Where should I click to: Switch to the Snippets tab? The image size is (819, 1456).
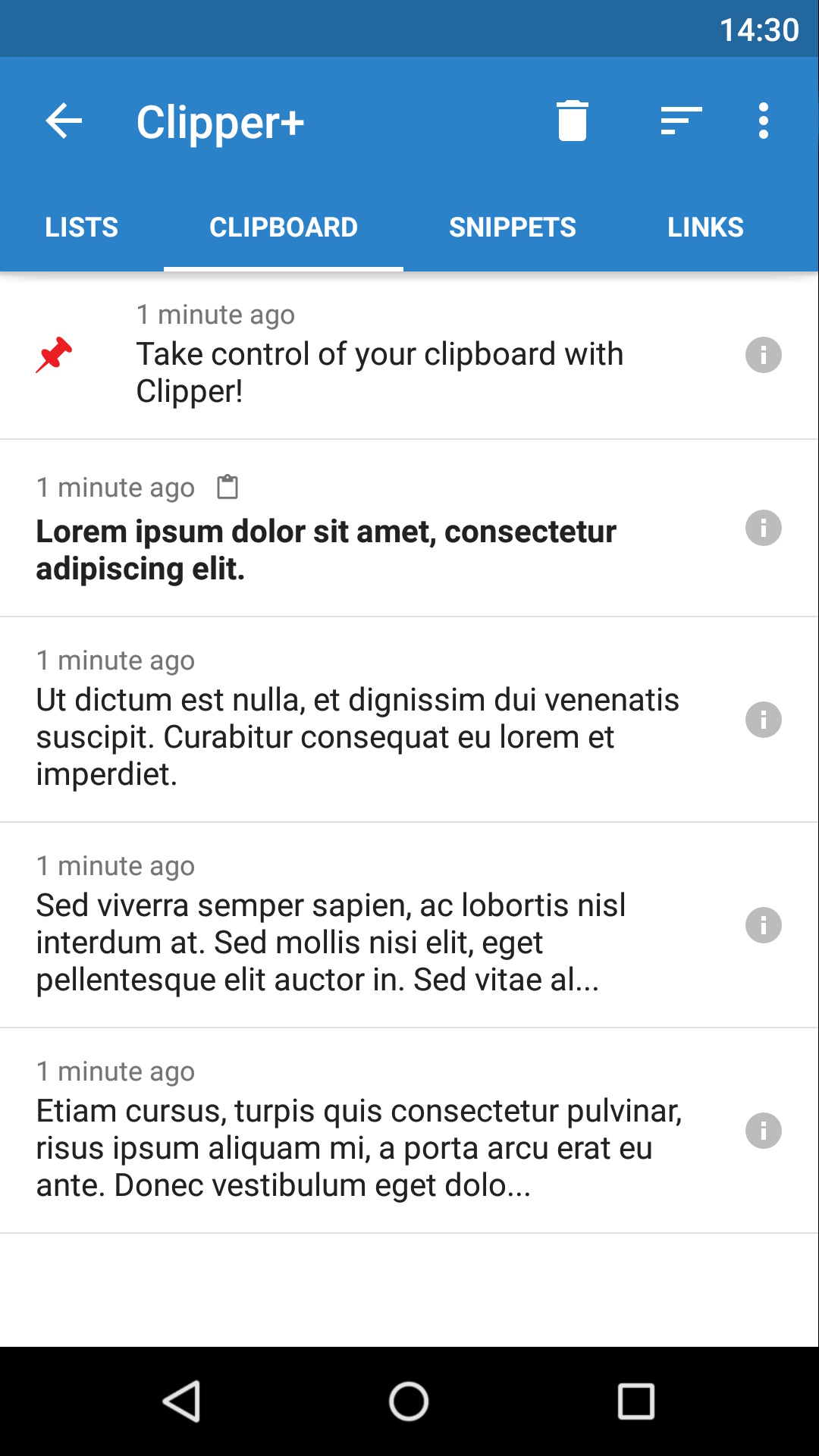click(512, 227)
